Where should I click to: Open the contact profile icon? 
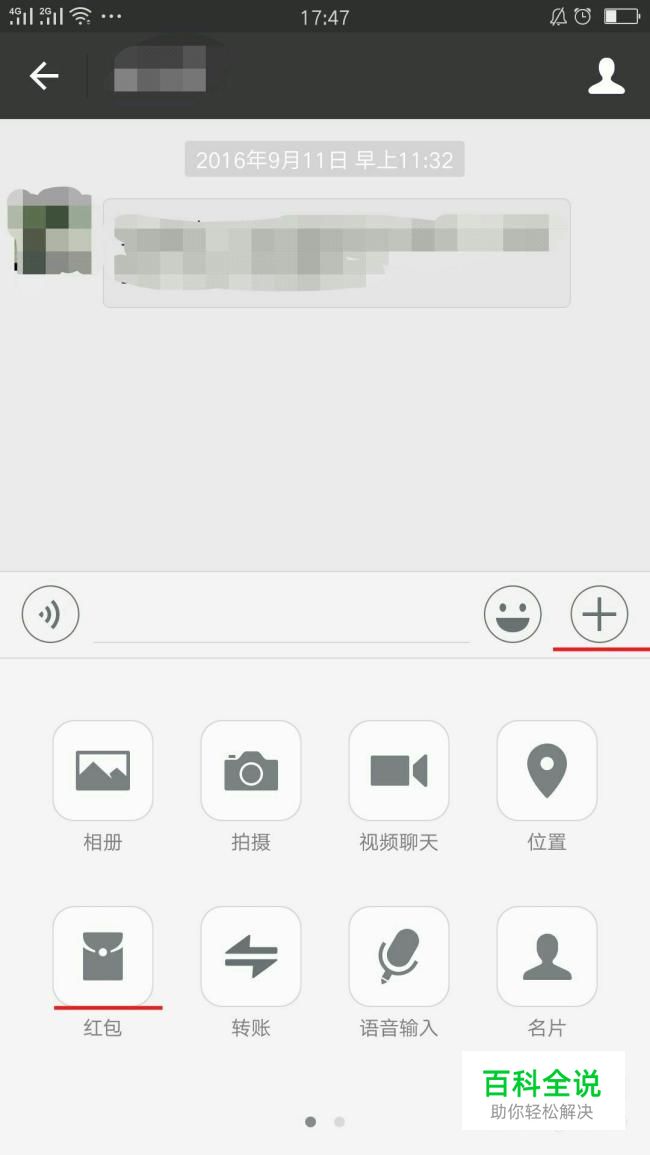[607, 76]
